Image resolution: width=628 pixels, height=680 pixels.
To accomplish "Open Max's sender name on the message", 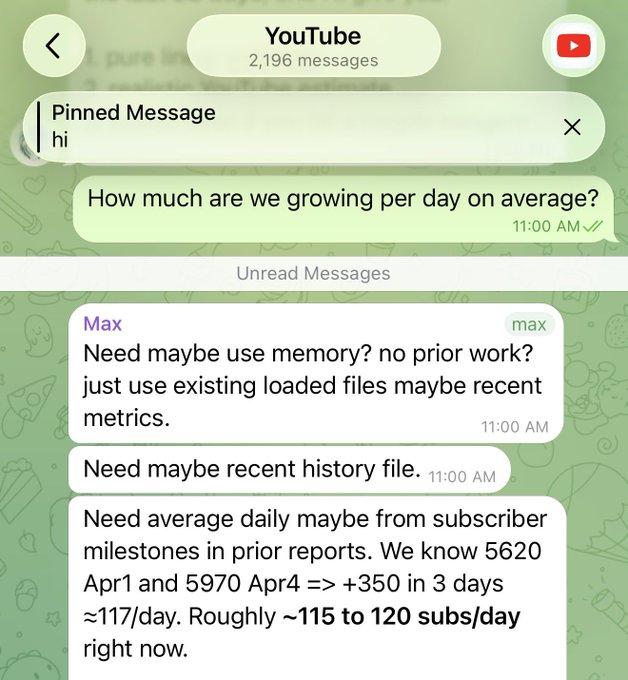I will point(103,324).
